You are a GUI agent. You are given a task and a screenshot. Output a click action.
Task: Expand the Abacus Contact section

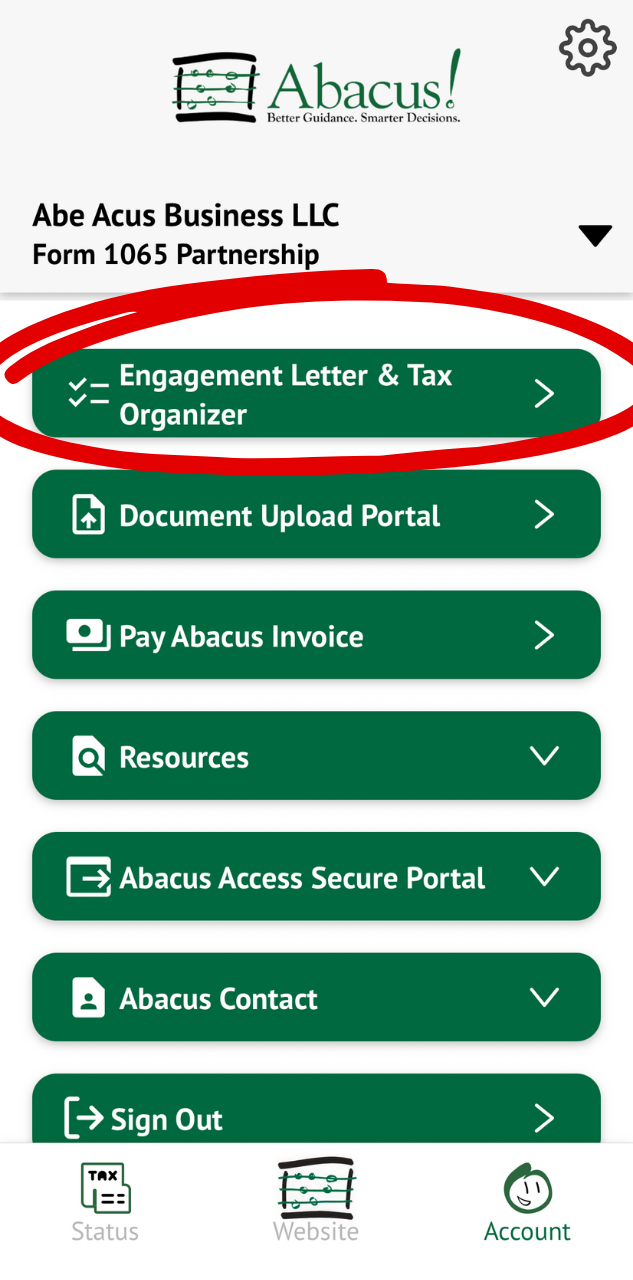316,999
